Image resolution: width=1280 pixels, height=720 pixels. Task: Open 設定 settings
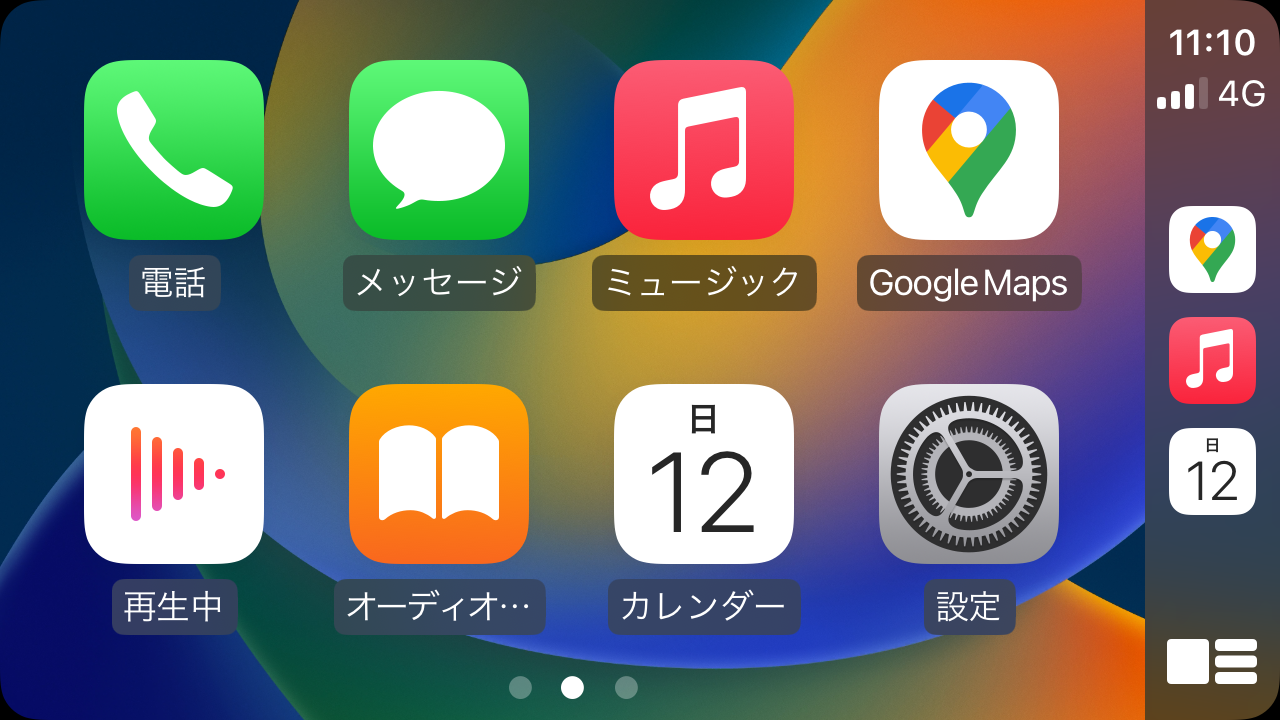(x=968, y=474)
